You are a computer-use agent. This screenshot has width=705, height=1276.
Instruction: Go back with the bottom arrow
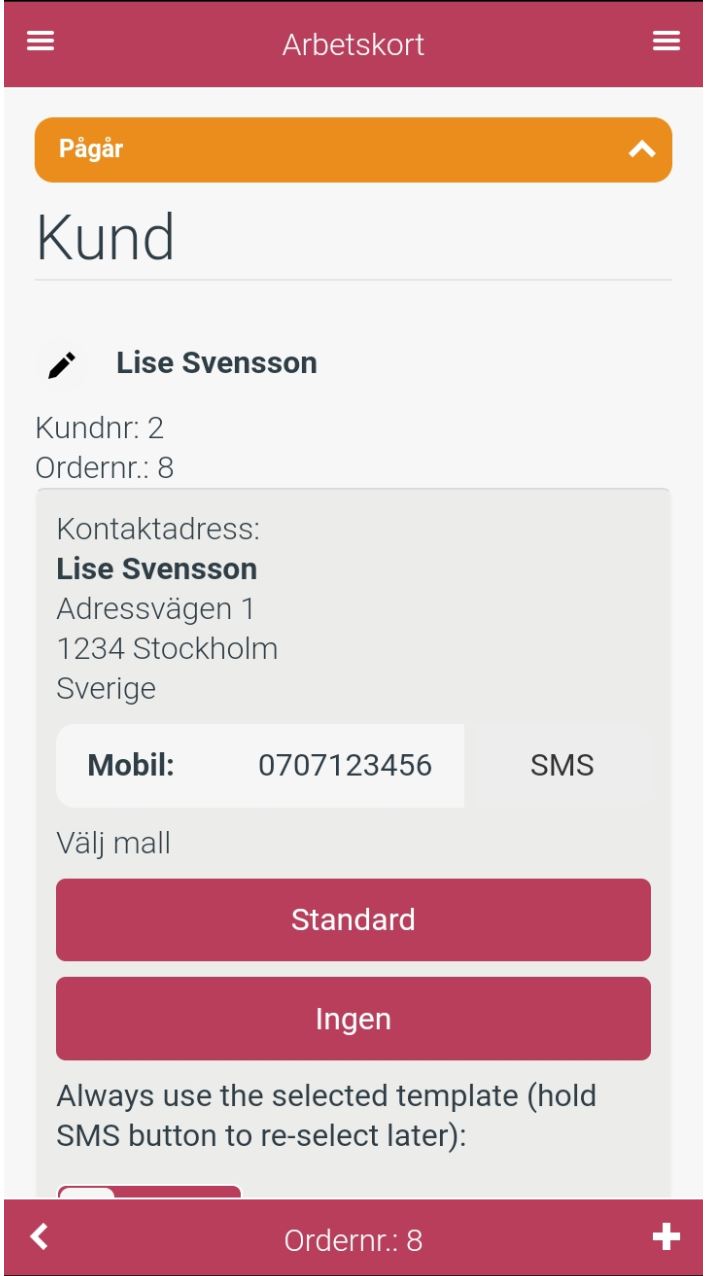[39, 1237]
